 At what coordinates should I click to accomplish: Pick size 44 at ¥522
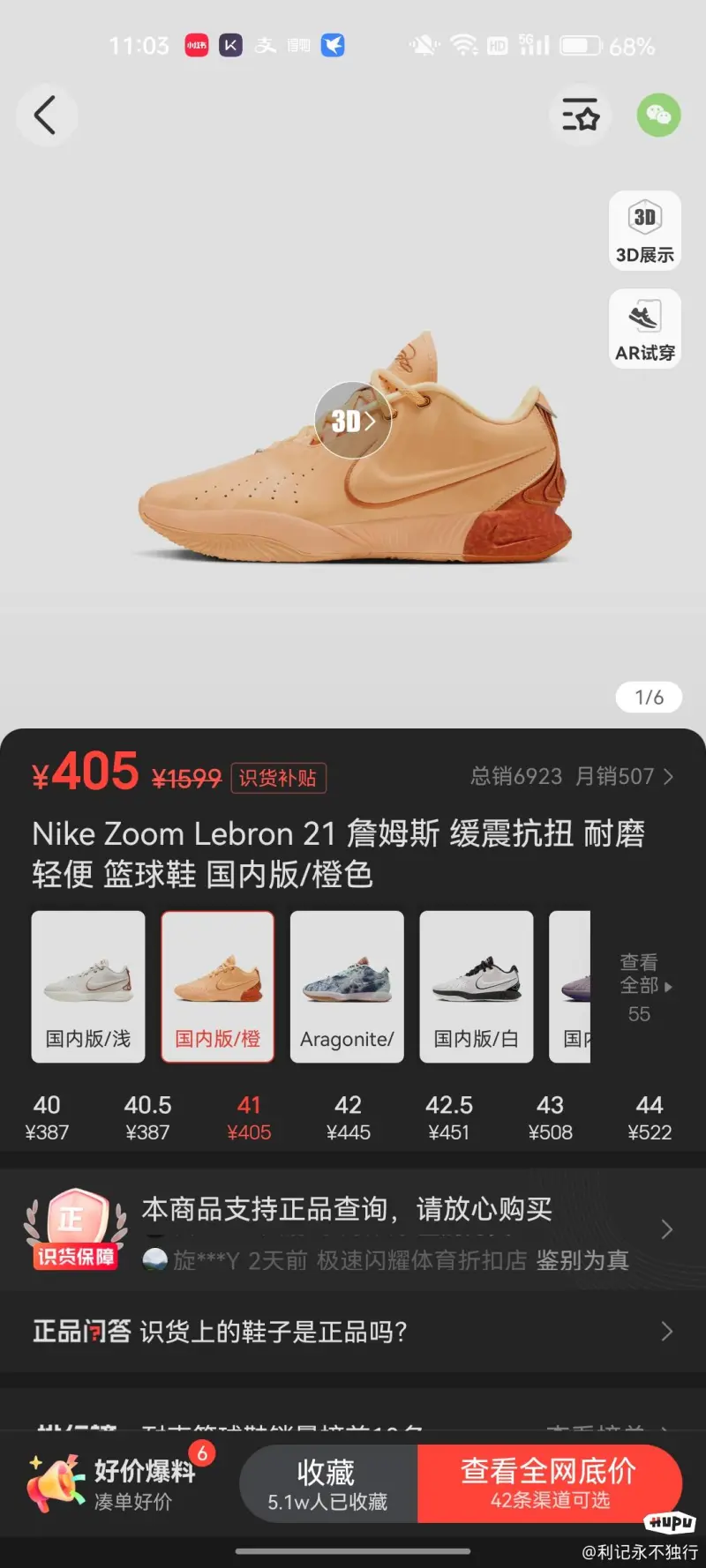click(x=650, y=1117)
